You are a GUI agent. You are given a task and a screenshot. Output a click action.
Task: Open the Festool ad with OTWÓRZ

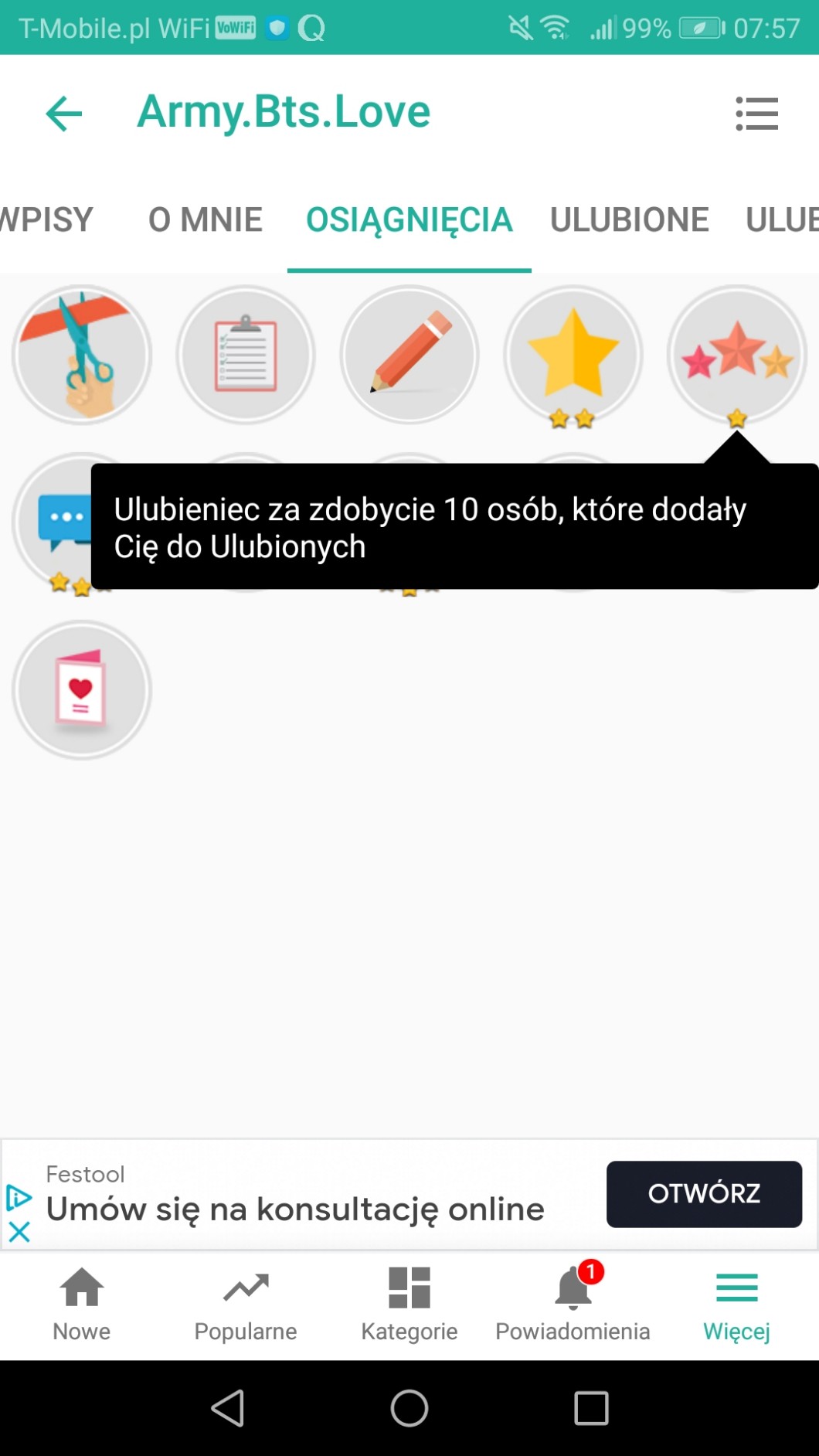coord(704,1193)
